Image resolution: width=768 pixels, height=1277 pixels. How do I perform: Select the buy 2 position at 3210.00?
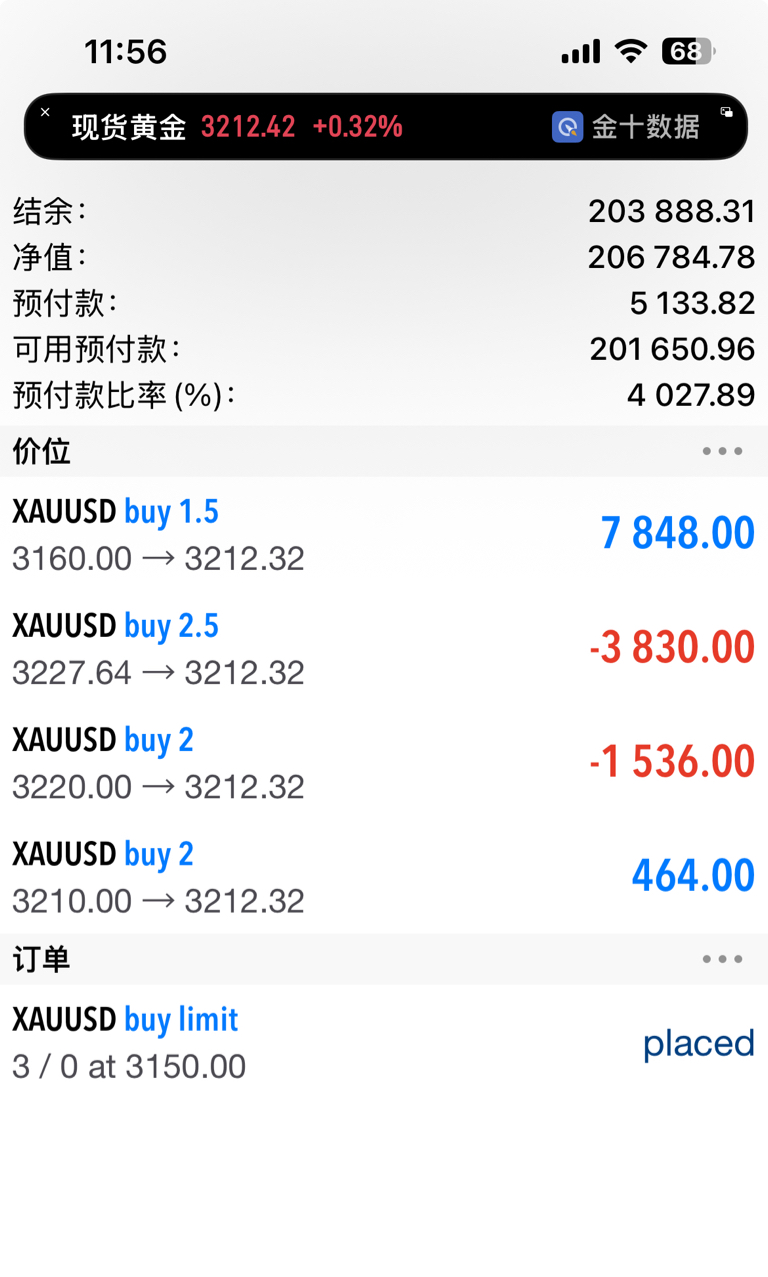click(x=384, y=876)
